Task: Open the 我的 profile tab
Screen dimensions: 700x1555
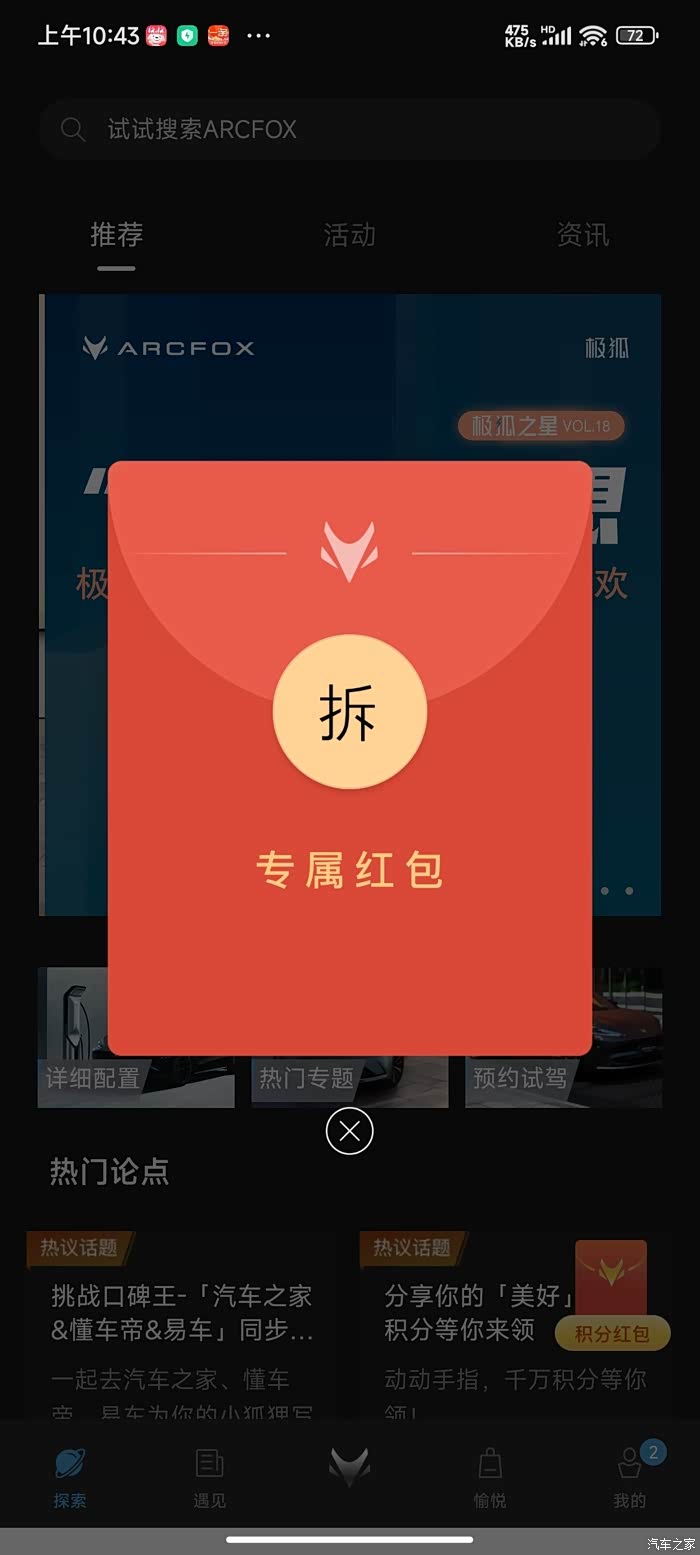Action: pyautogui.click(x=630, y=1478)
